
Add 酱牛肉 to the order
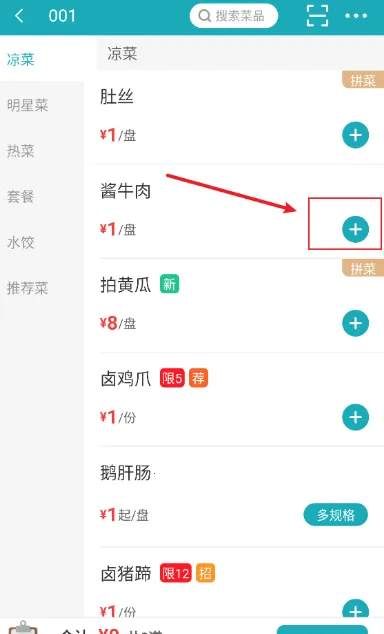[x=355, y=229]
